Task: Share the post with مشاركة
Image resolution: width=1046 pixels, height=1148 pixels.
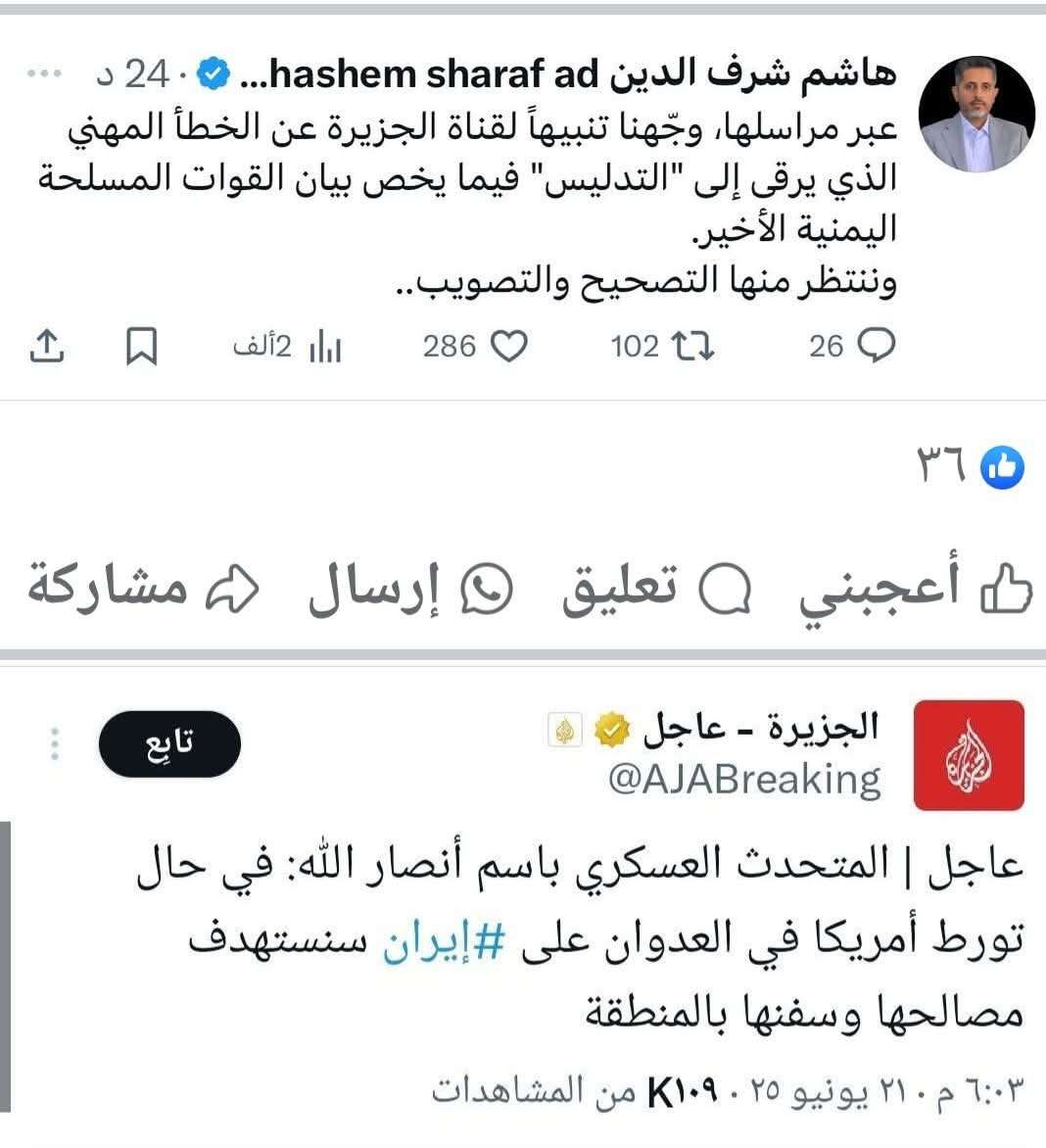Action: pyautogui.click(x=143, y=588)
